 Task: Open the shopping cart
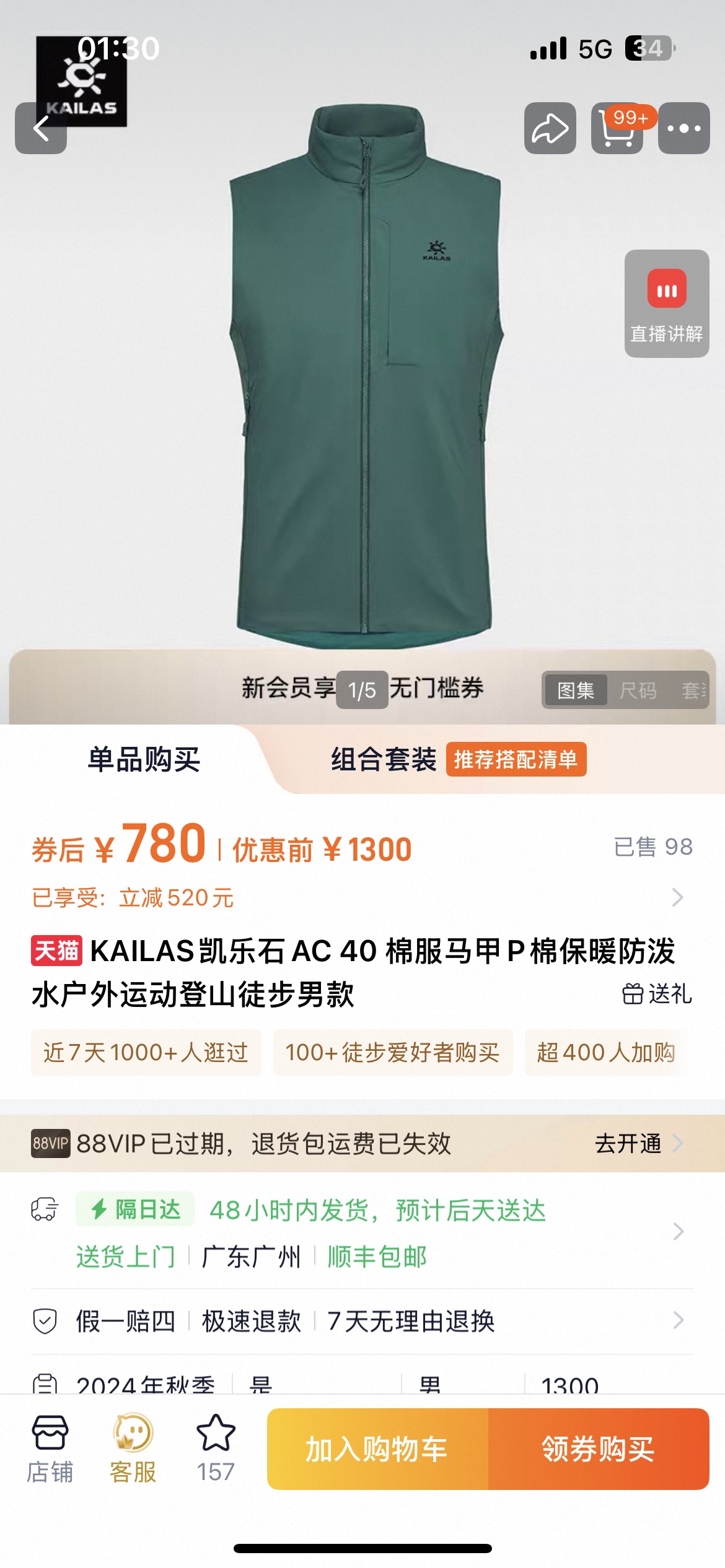point(617,129)
